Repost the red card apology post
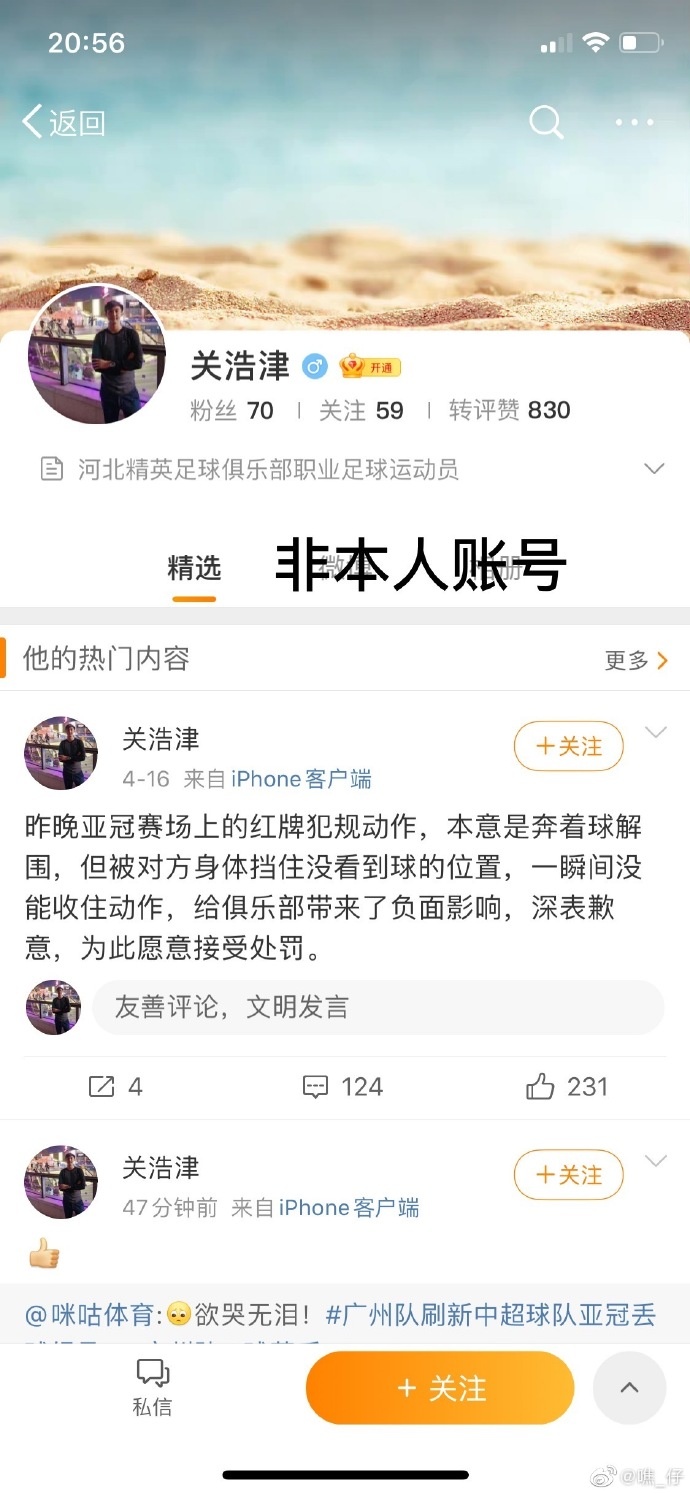The image size is (690, 1494). click(x=115, y=1087)
